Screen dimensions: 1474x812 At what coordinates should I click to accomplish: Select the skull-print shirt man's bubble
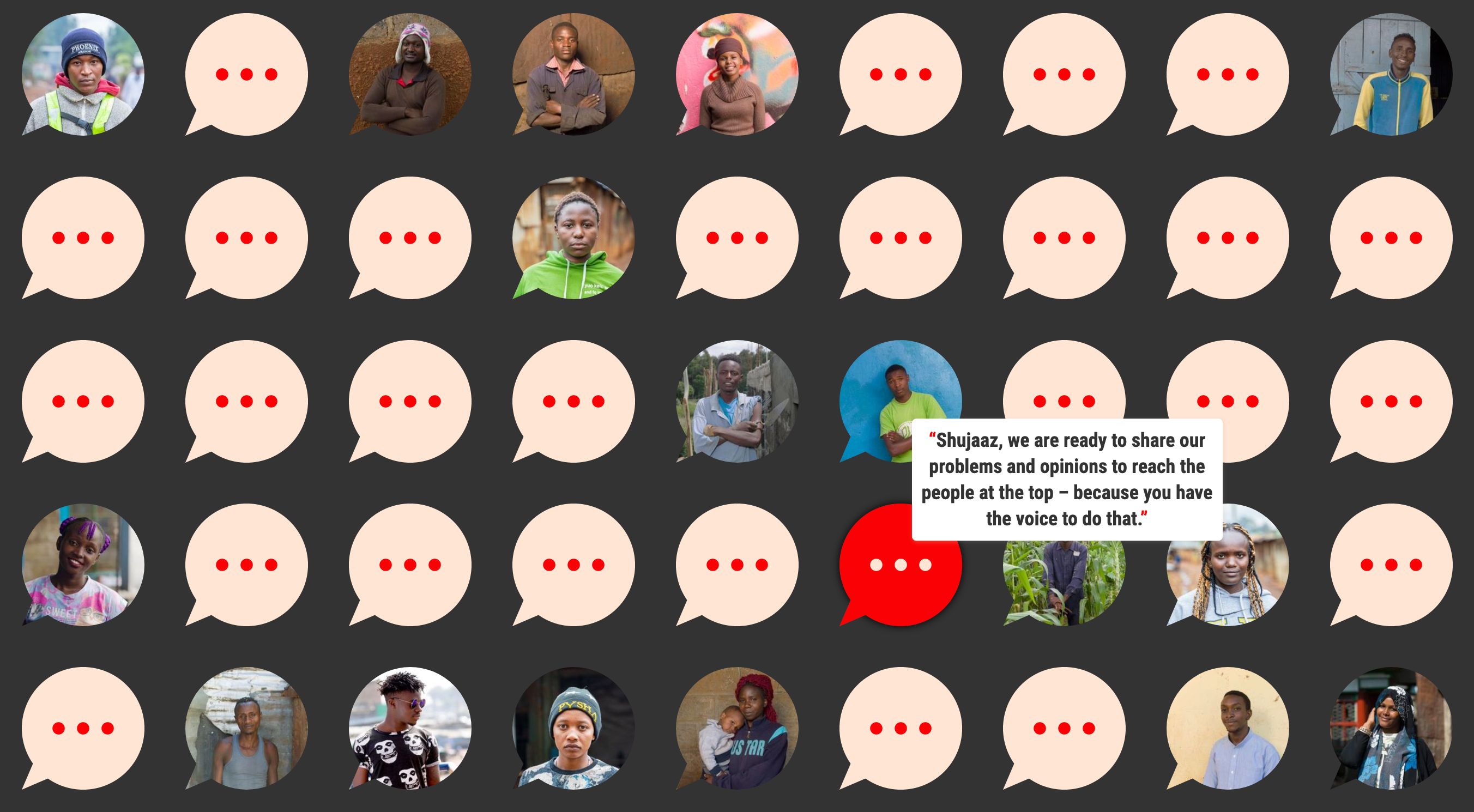410,729
